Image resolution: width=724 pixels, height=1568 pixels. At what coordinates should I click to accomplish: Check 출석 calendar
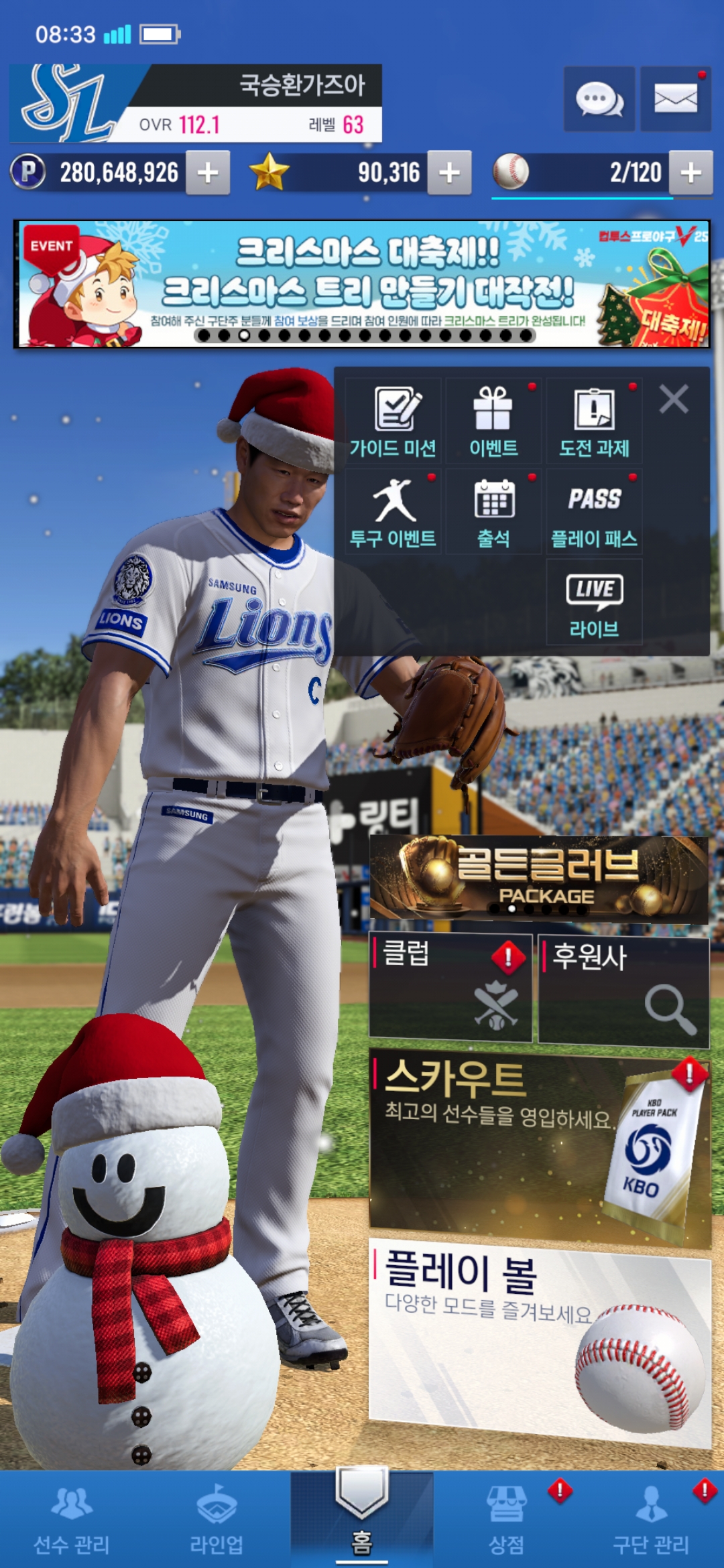pyautogui.click(x=493, y=512)
